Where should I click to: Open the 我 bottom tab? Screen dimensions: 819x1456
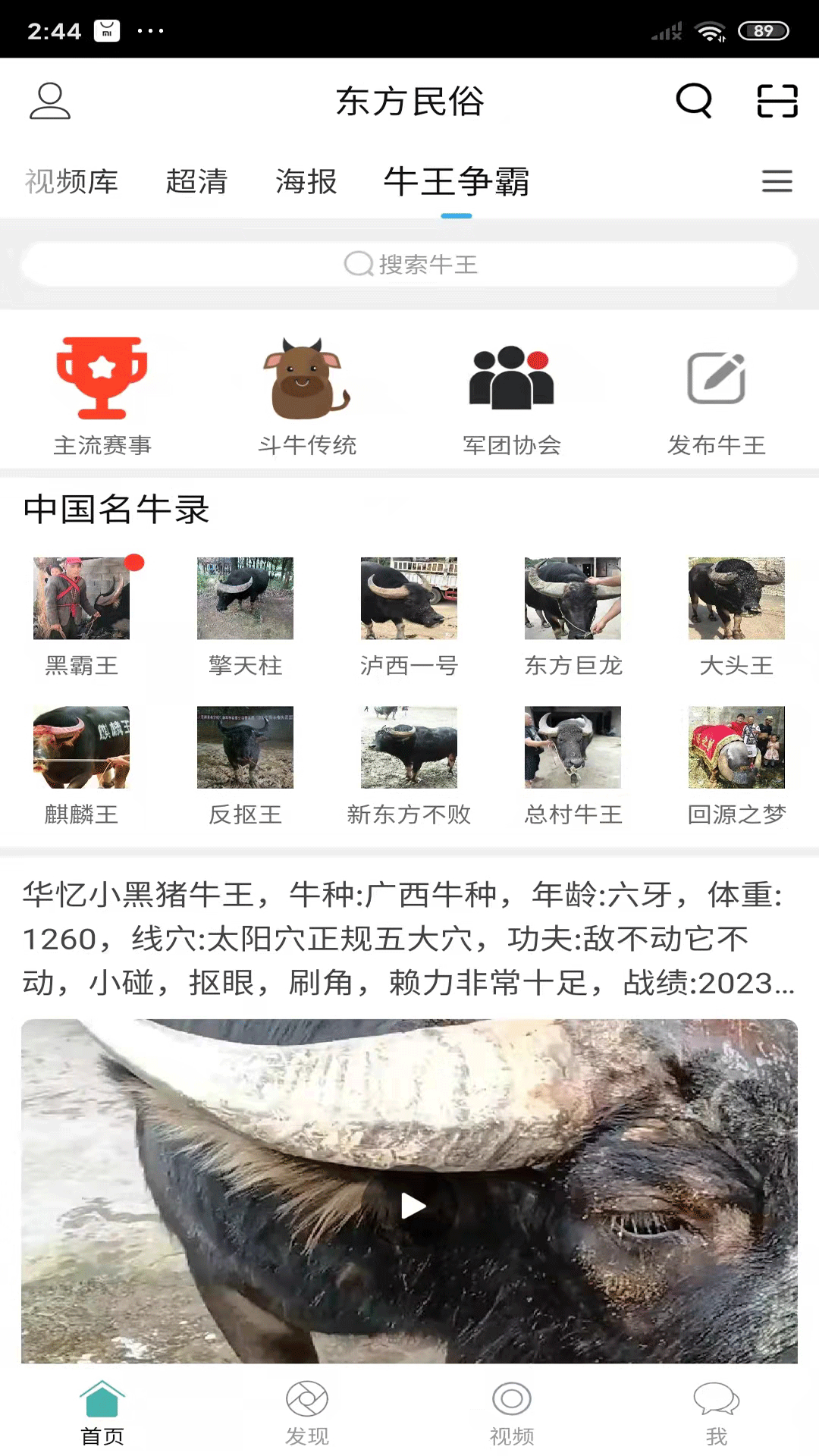tap(717, 1412)
